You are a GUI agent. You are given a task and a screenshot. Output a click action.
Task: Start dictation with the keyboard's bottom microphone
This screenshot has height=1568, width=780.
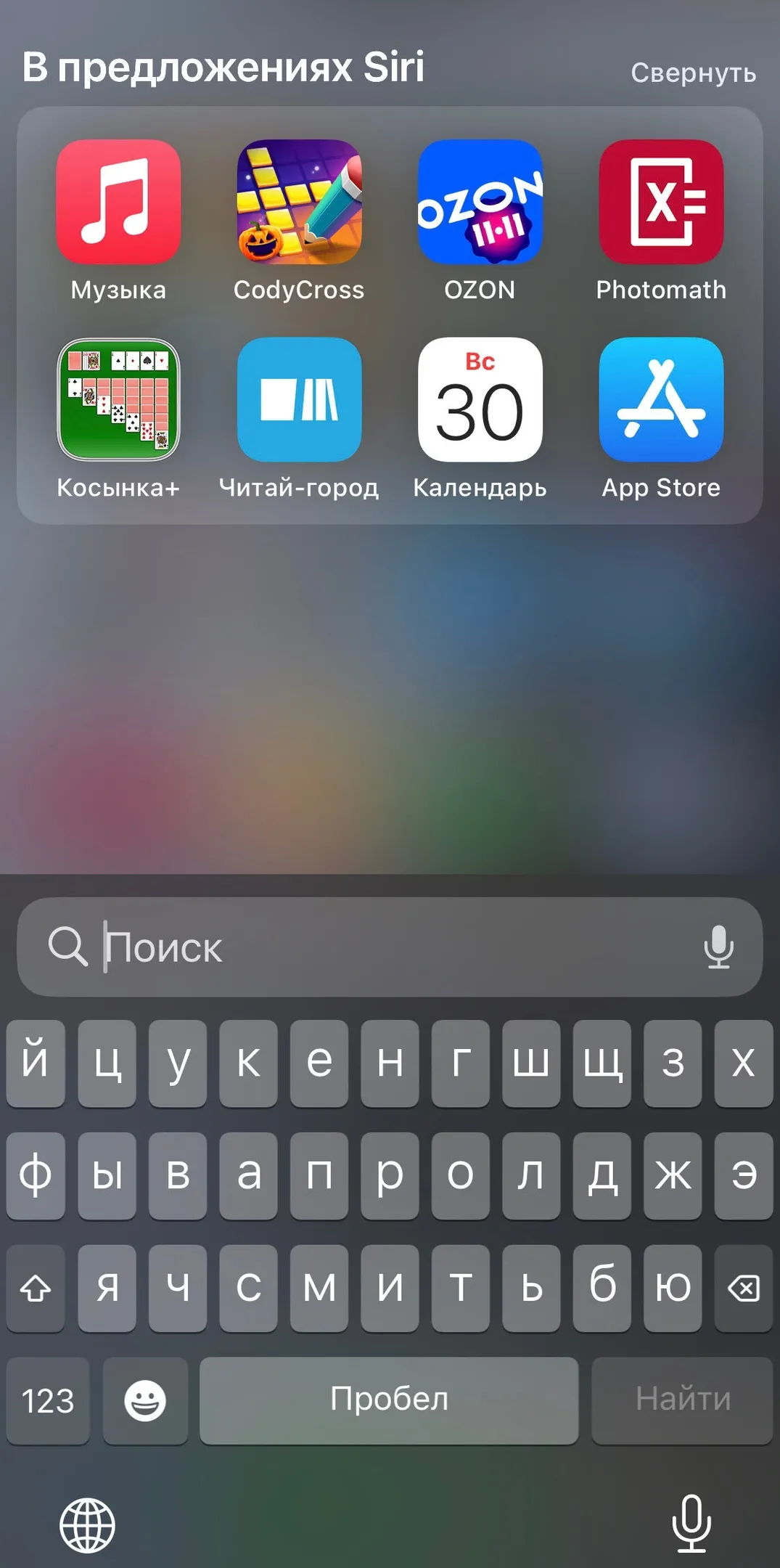(691, 1524)
